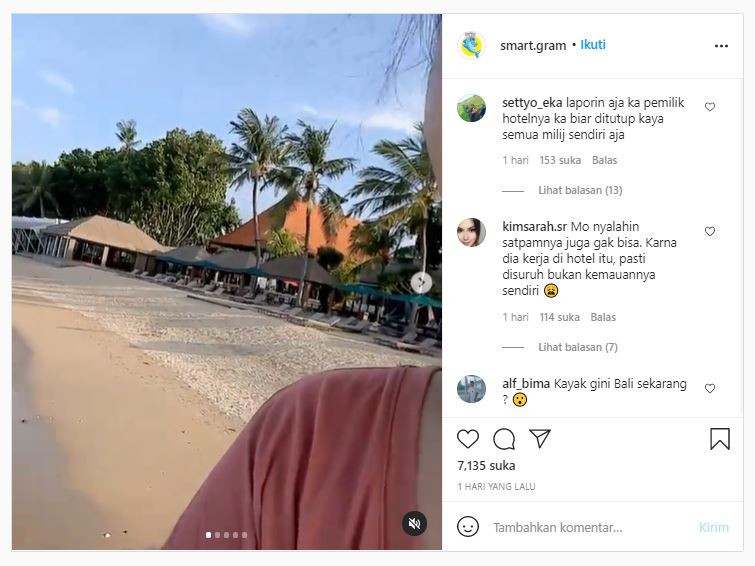755x566 pixels.
Task: Unmute the video sound
Action: pos(414,523)
